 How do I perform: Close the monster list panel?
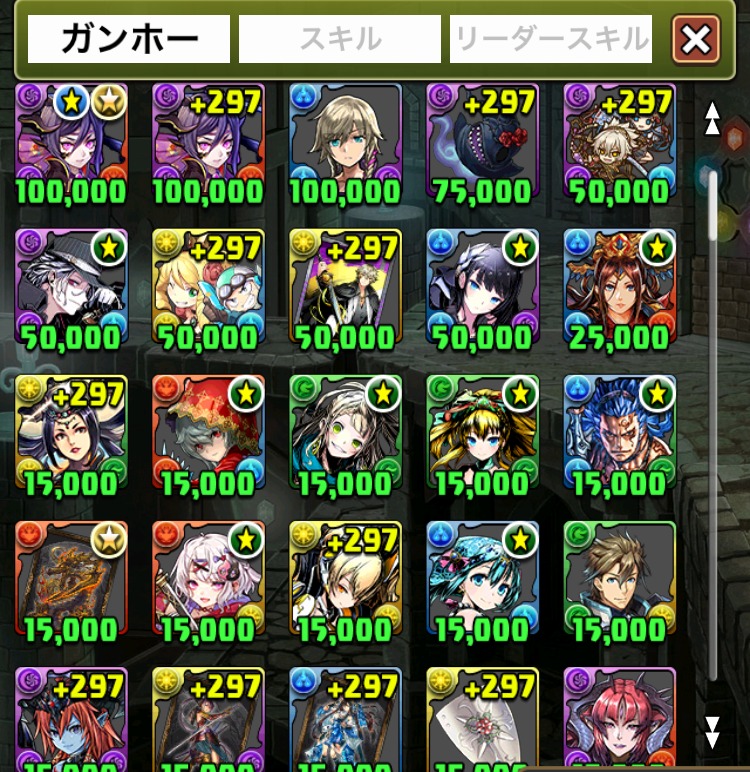point(696,40)
